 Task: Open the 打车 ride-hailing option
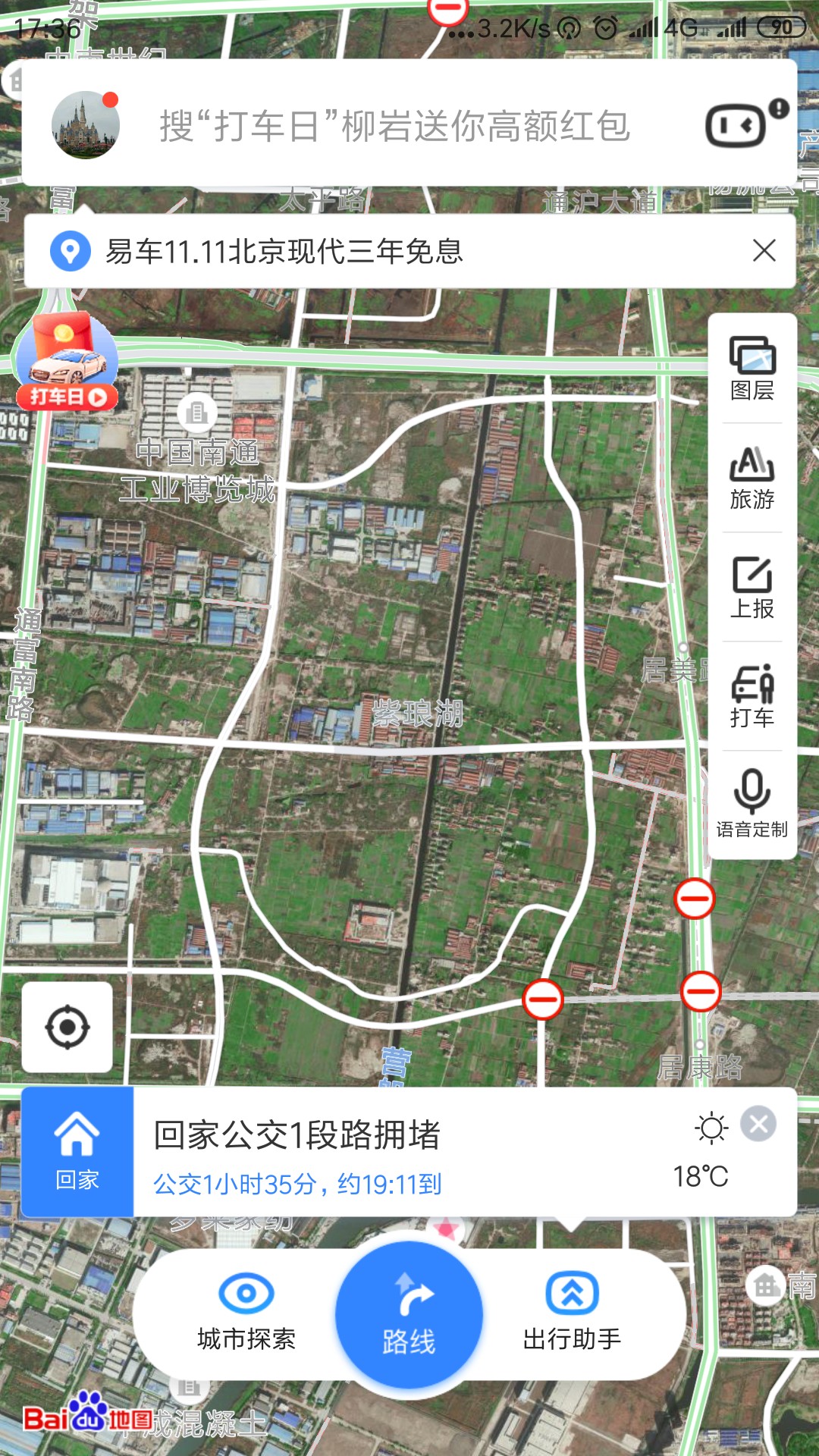pos(752,696)
